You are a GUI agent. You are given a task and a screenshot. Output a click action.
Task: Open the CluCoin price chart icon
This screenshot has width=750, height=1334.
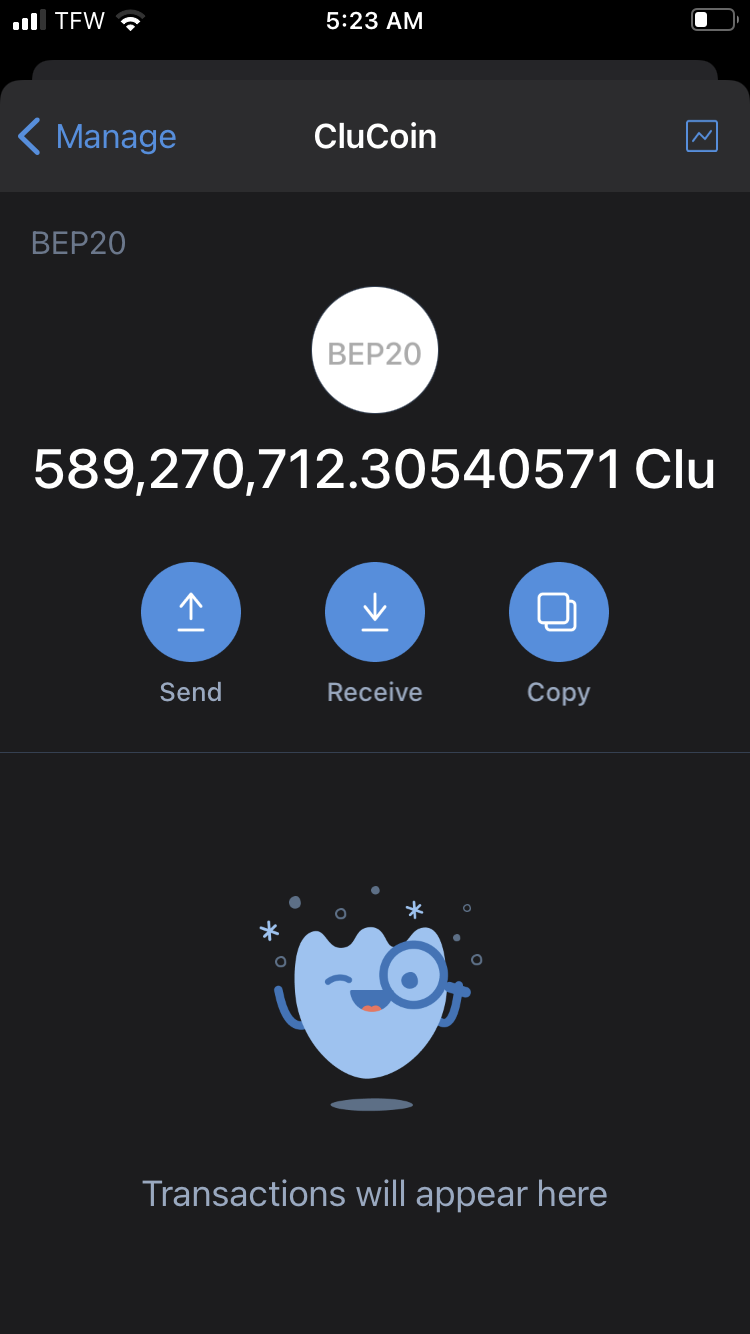click(x=701, y=136)
